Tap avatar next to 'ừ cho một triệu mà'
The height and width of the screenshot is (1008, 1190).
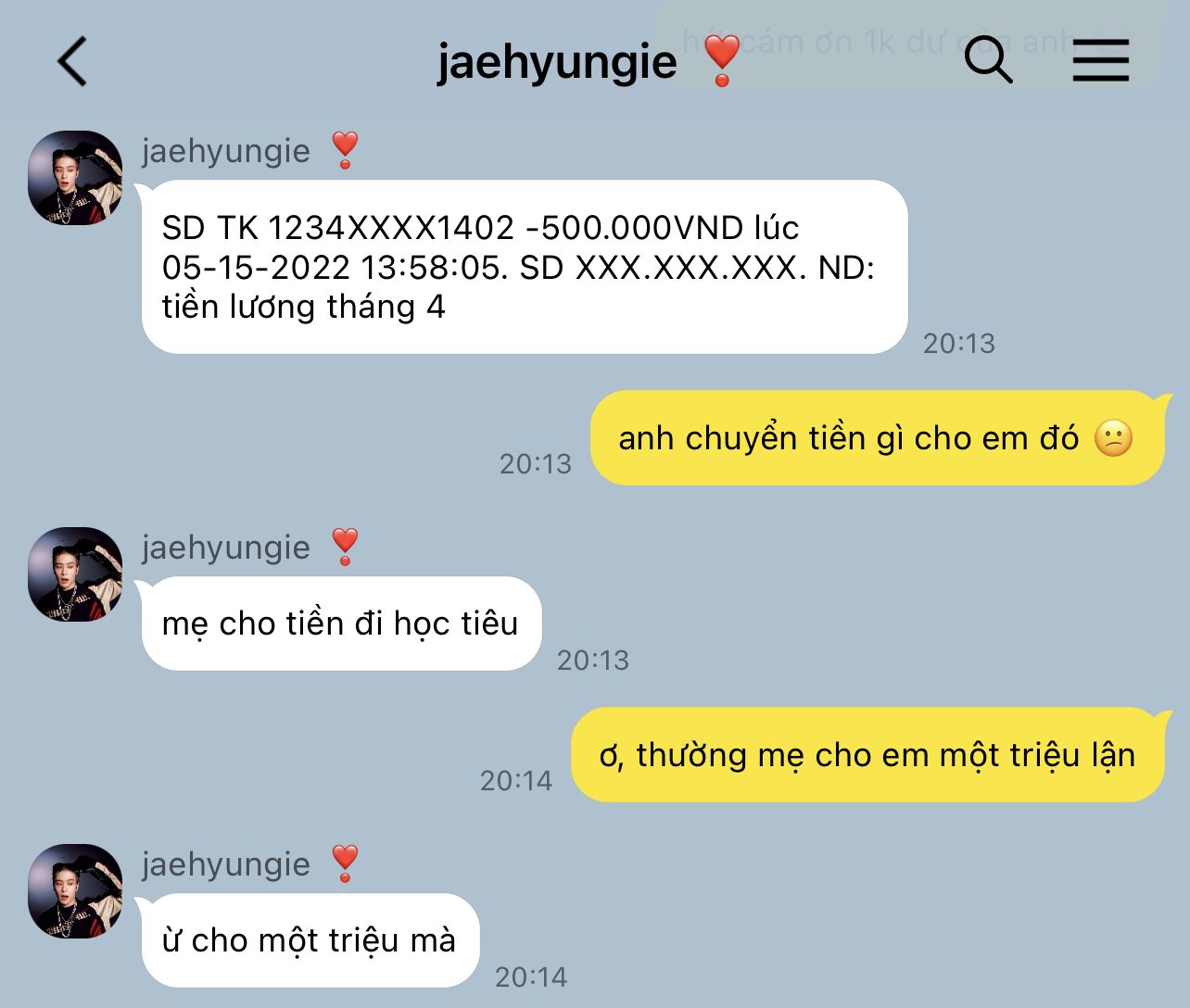click(x=75, y=890)
